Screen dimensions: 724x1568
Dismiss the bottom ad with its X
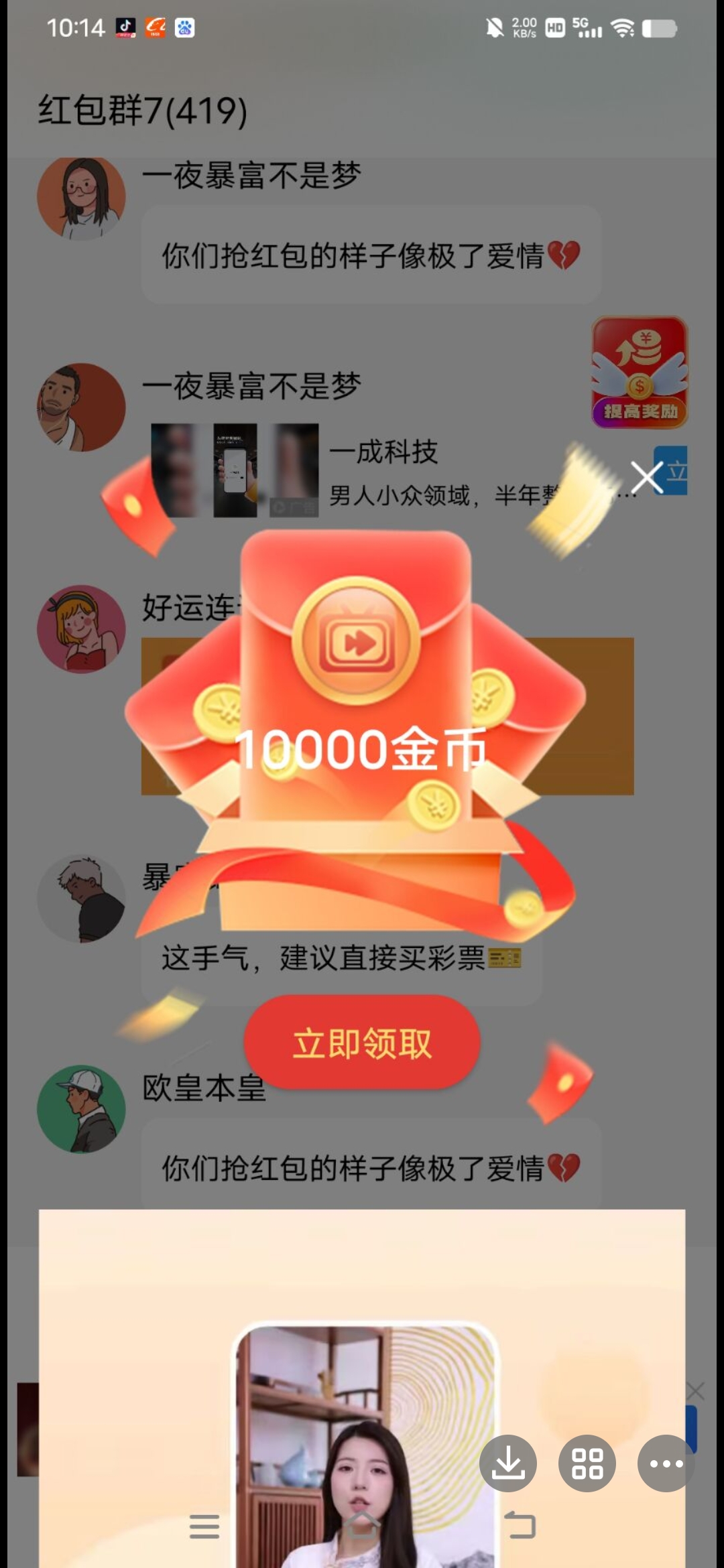click(x=695, y=1391)
